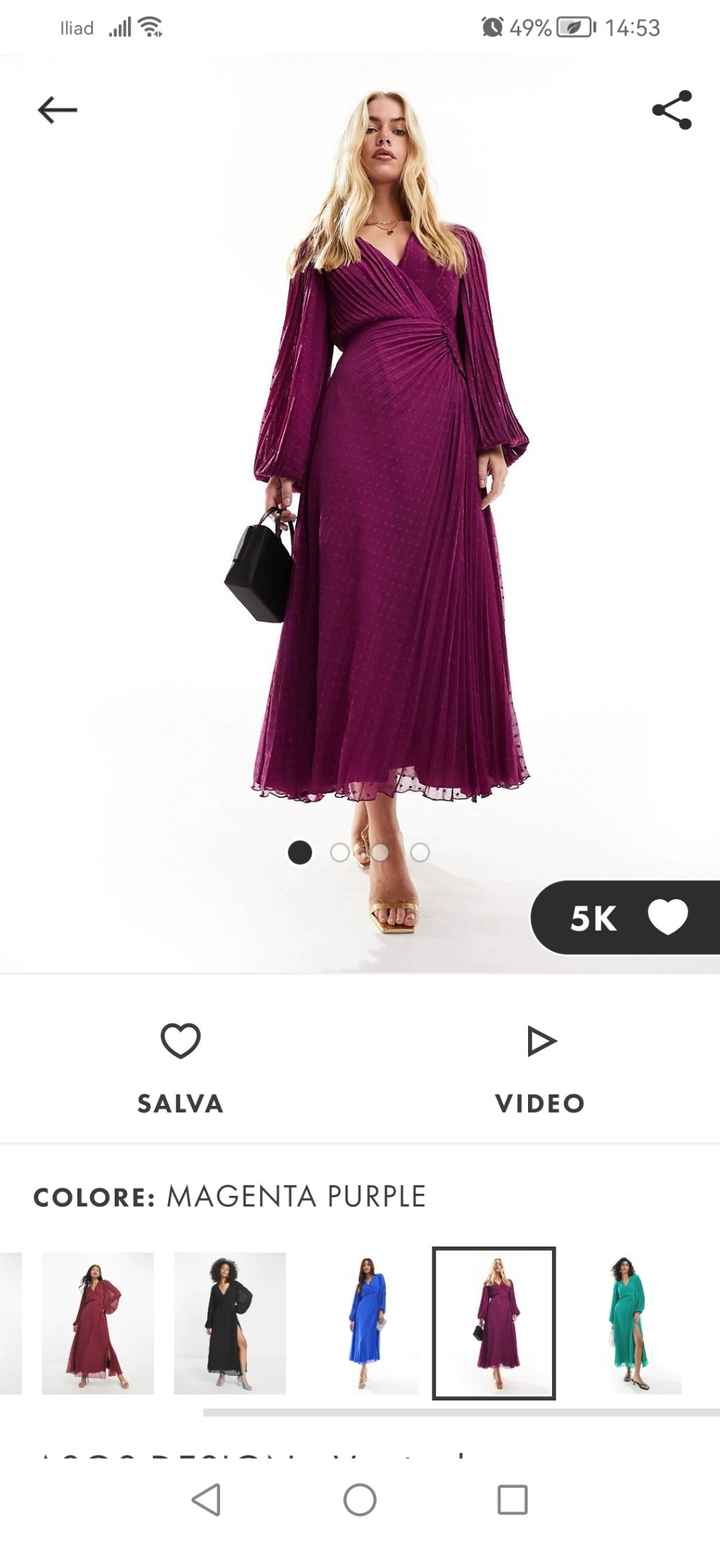720x1541 pixels.
Task: Tap the Android back triangle button
Action: [x=207, y=1500]
